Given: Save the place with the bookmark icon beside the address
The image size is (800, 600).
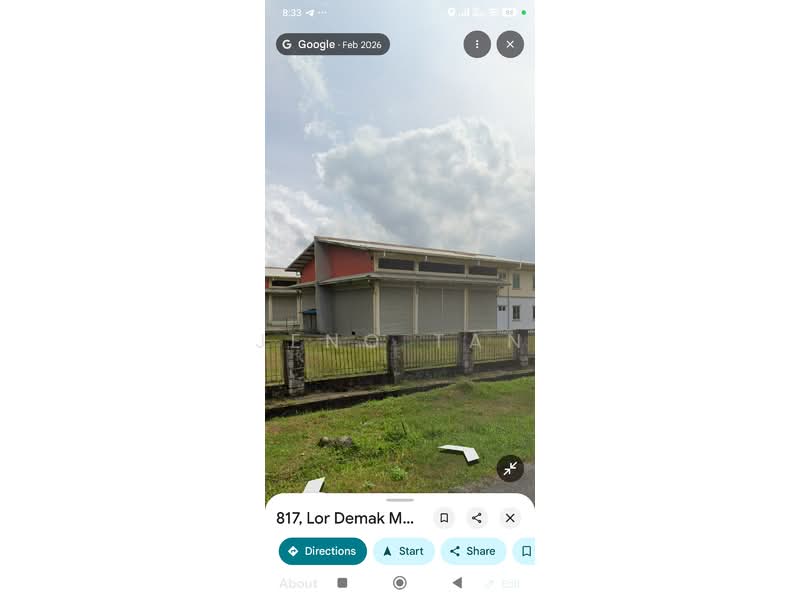Looking at the screenshot, I should pos(444,518).
